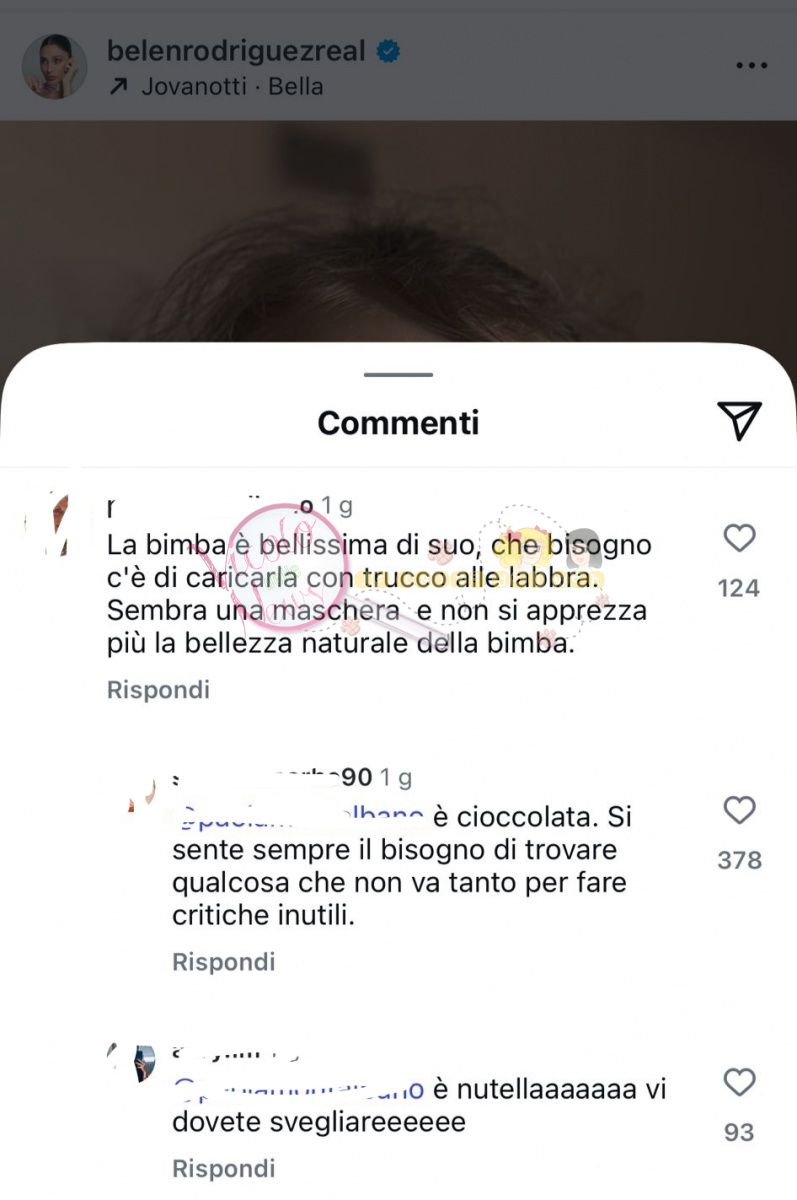This screenshot has width=797, height=1200.
Task: Reply to the 'è cioccolata' comment
Action: tap(223, 962)
